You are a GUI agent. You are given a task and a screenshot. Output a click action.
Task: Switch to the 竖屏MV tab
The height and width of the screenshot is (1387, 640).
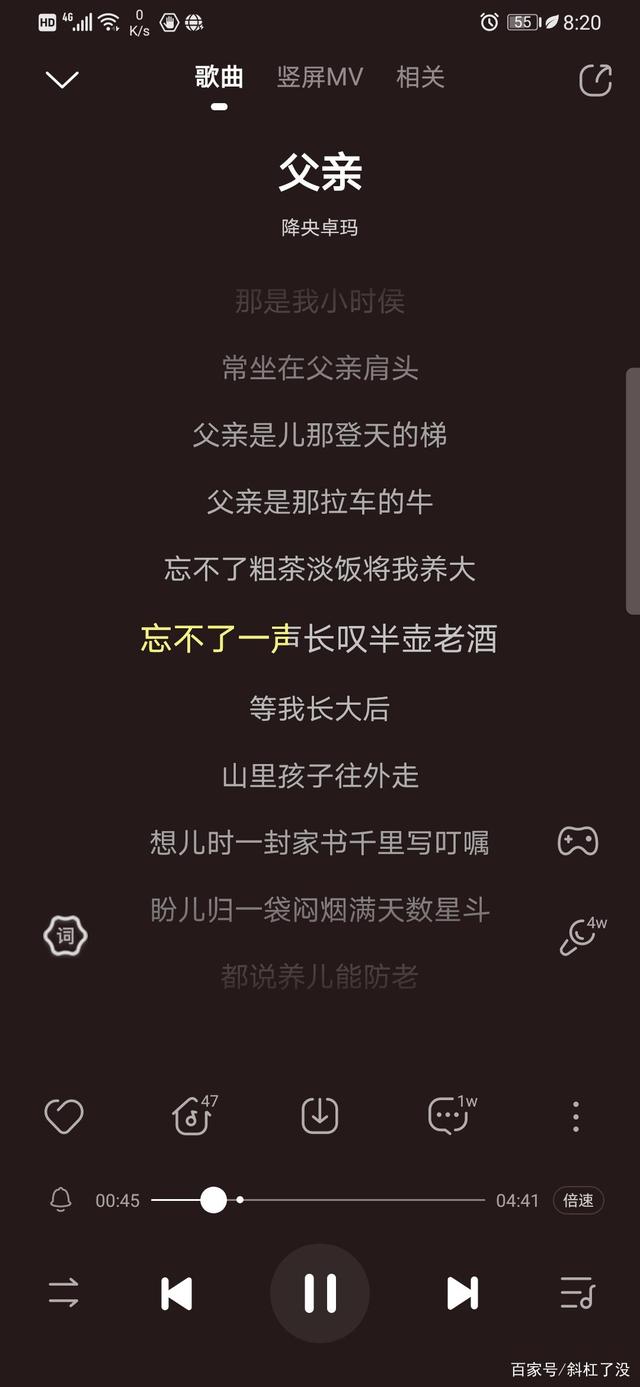pyautogui.click(x=320, y=77)
